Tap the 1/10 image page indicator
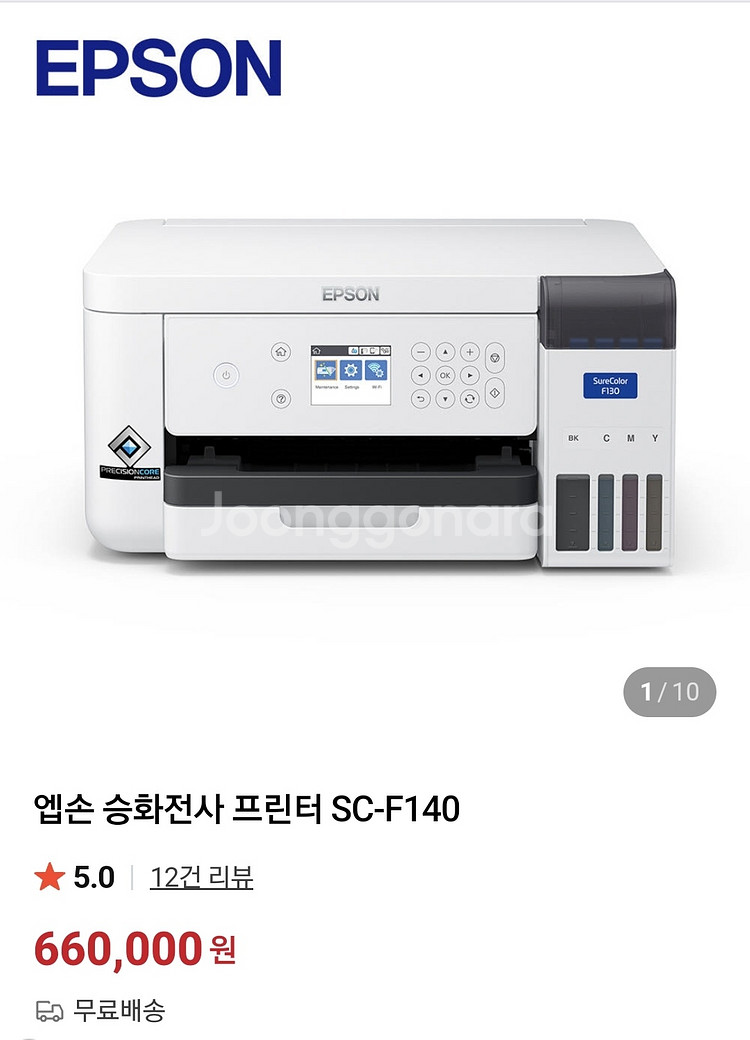This screenshot has height=1040, width=750. coord(669,692)
